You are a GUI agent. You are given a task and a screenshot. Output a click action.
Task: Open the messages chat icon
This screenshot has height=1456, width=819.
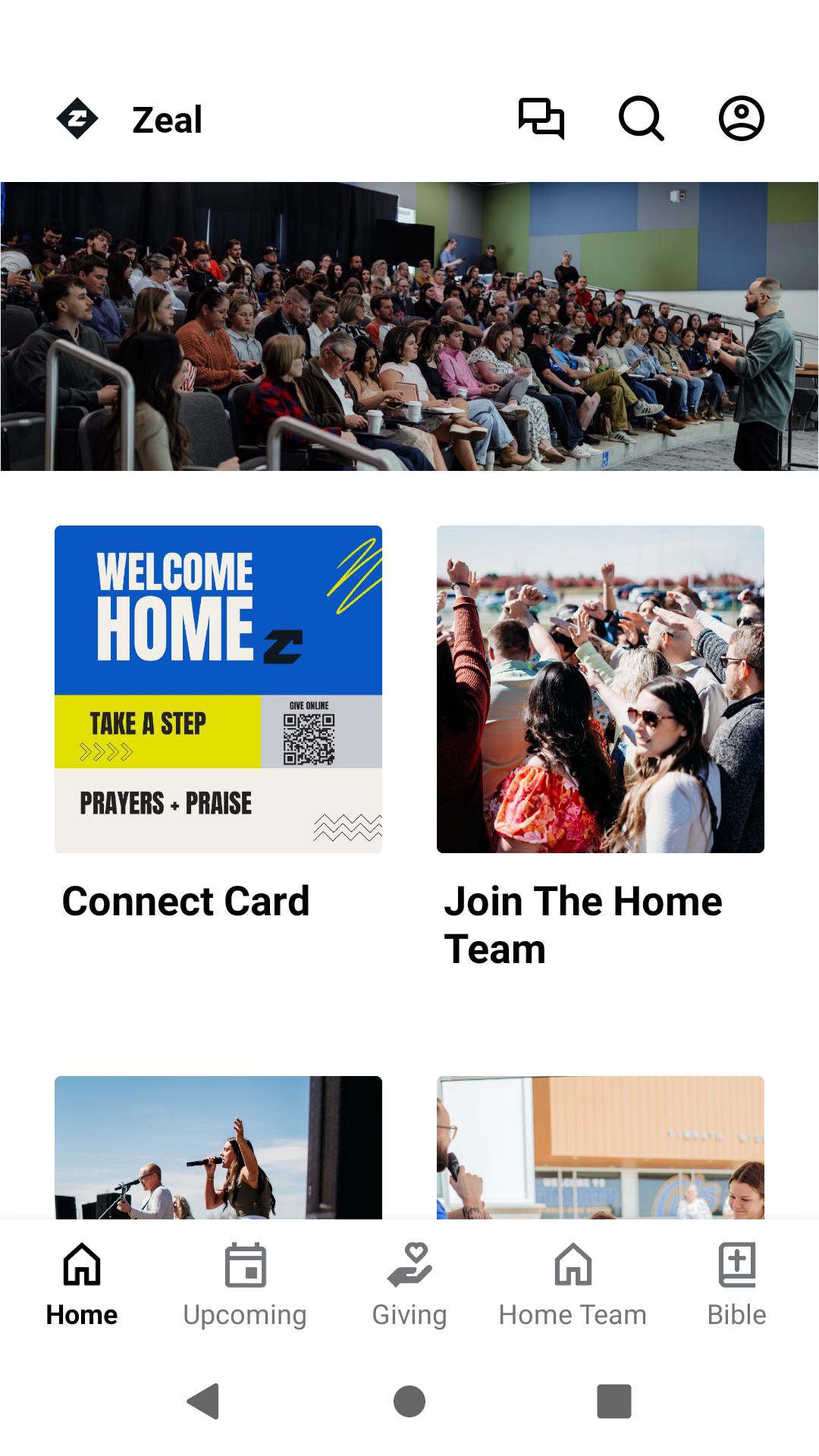(541, 118)
